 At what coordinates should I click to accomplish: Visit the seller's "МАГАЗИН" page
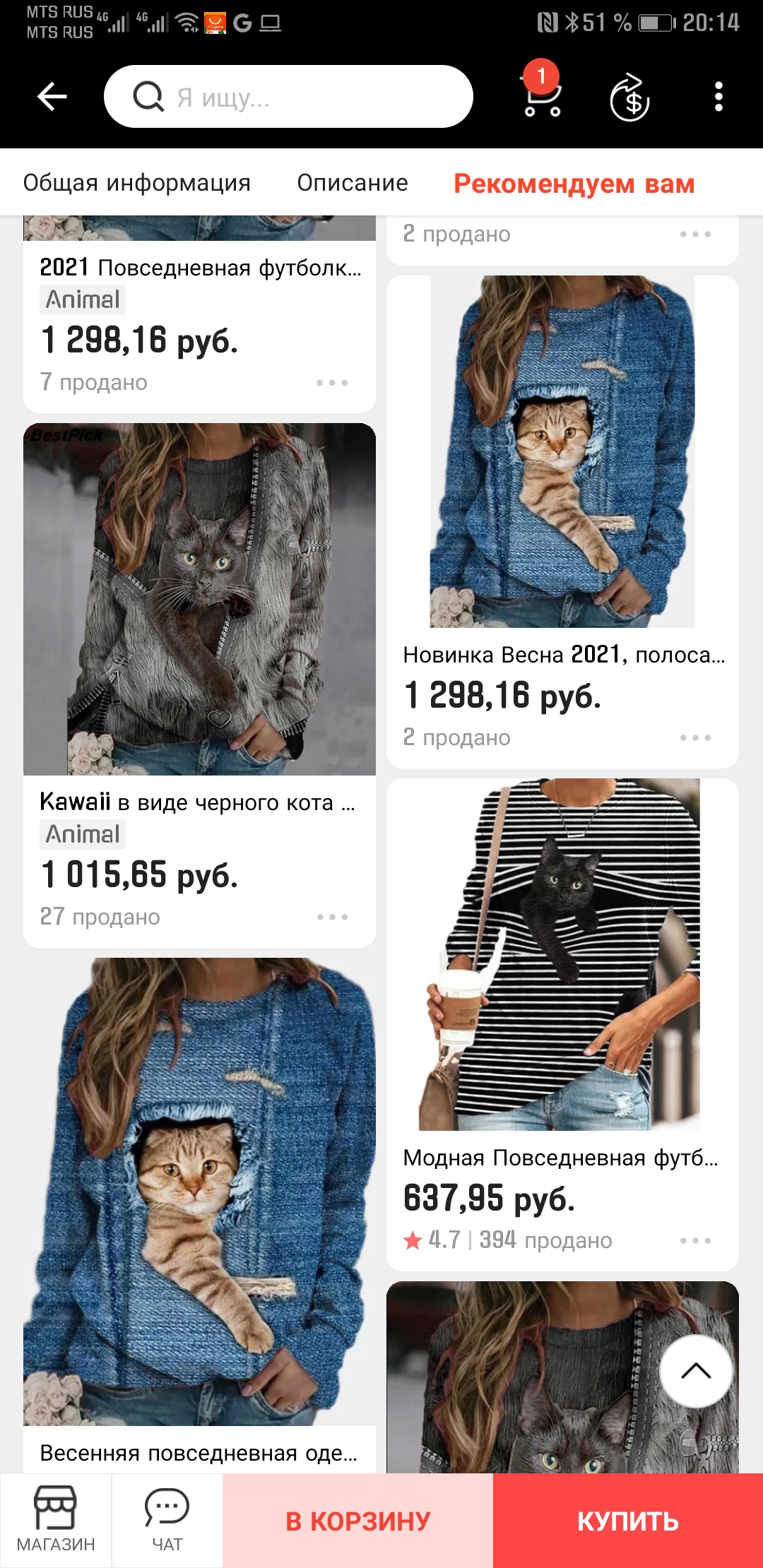[56, 1521]
